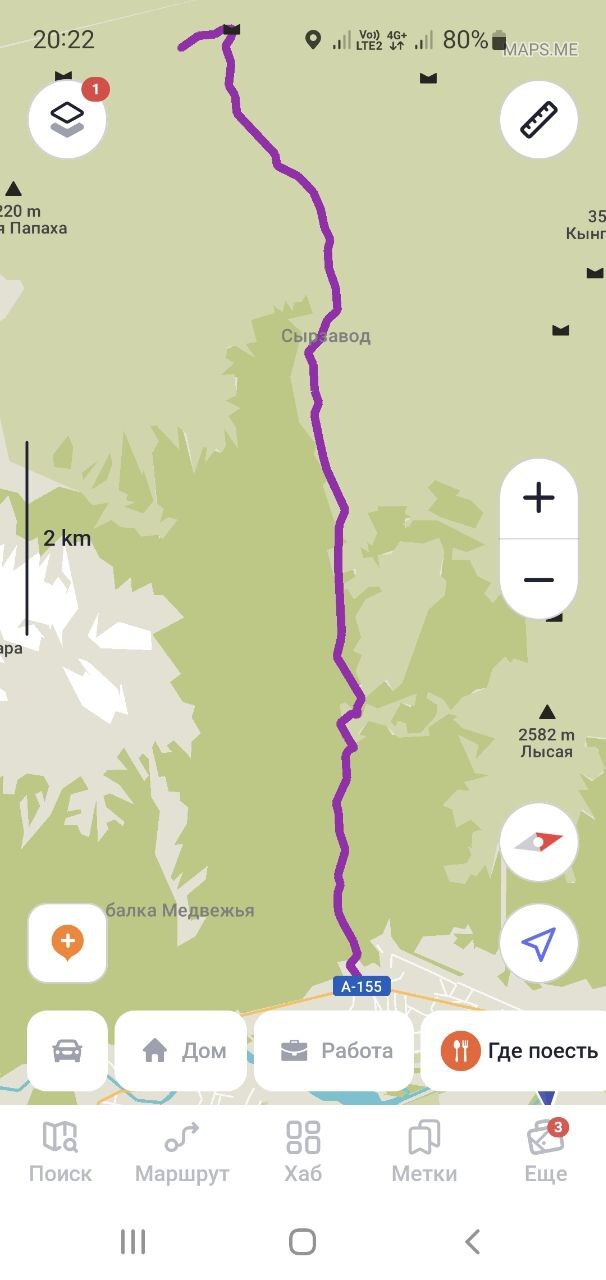
Task: Go back with system back button
Action: point(472,1242)
